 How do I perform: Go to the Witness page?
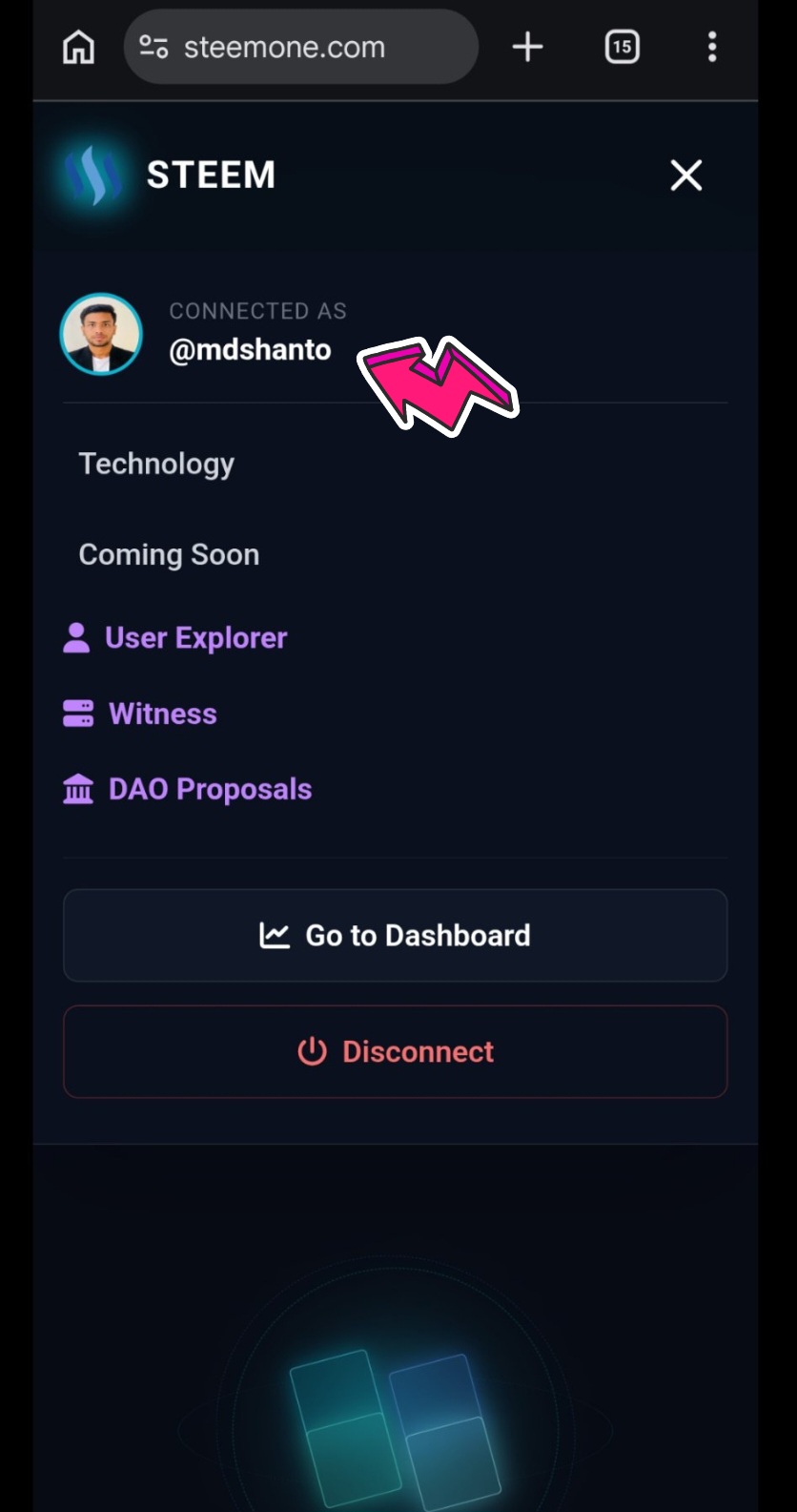click(x=162, y=714)
